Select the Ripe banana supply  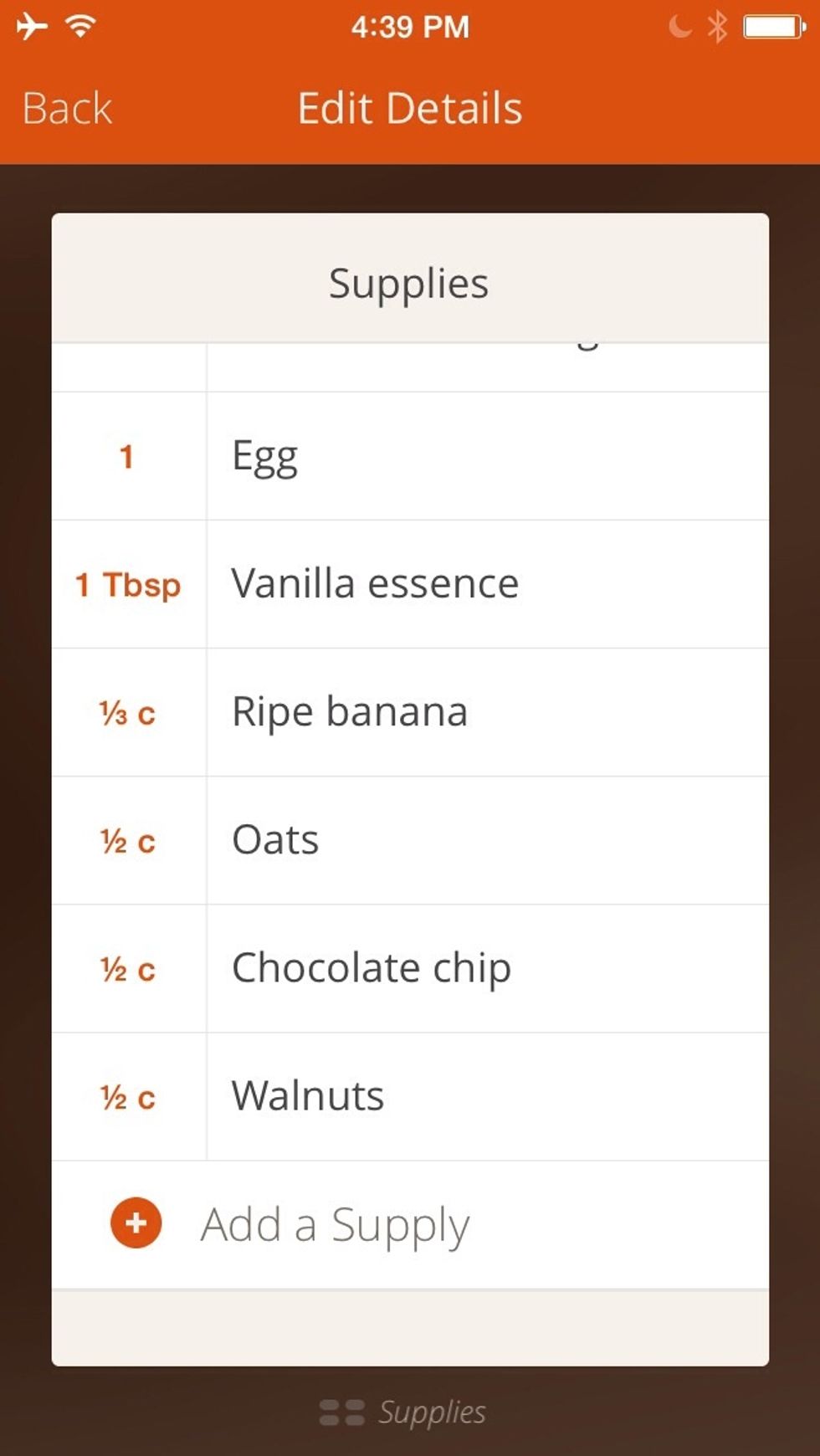pyautogui.click(x=410, y=713)
